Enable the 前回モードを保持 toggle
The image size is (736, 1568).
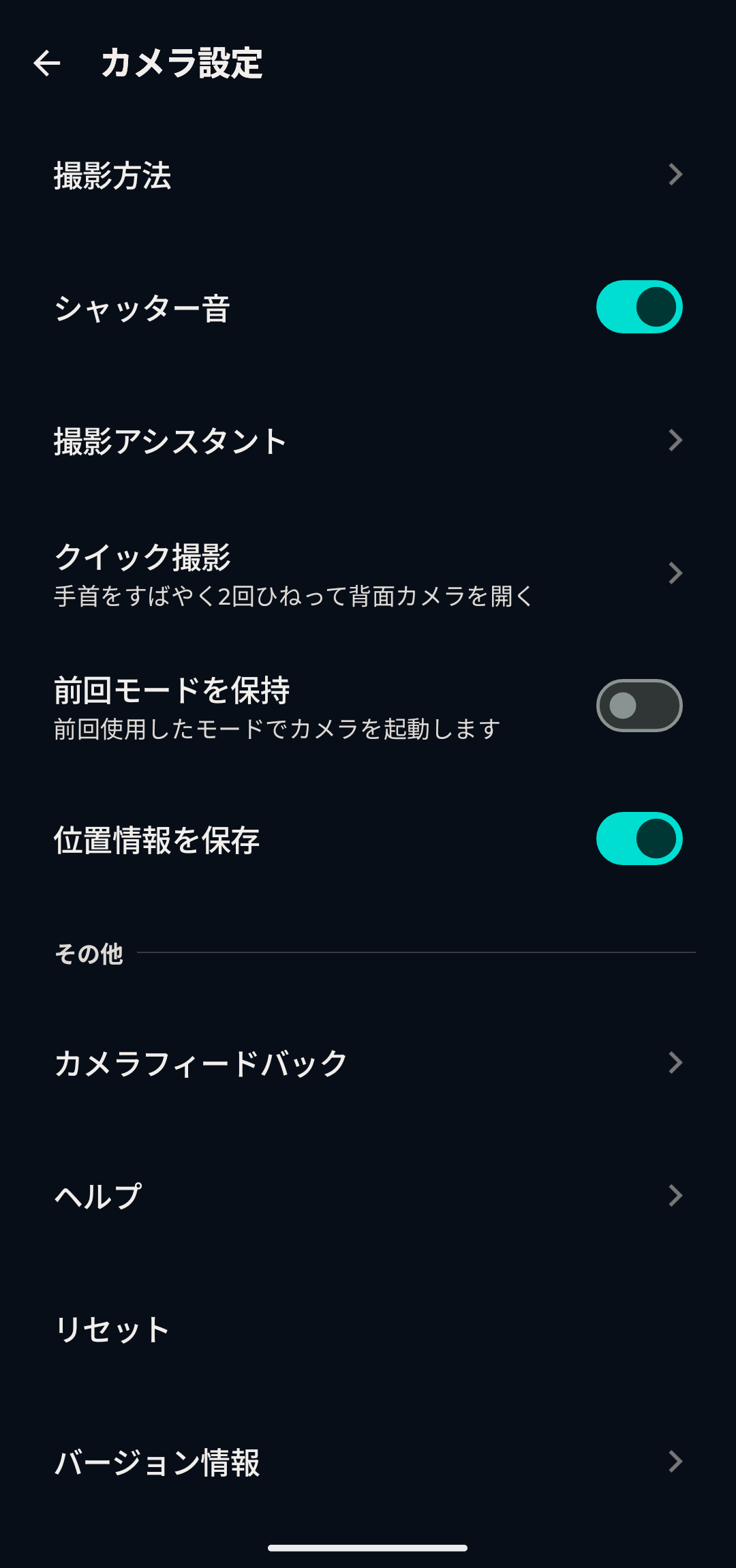tap(638, 705)
